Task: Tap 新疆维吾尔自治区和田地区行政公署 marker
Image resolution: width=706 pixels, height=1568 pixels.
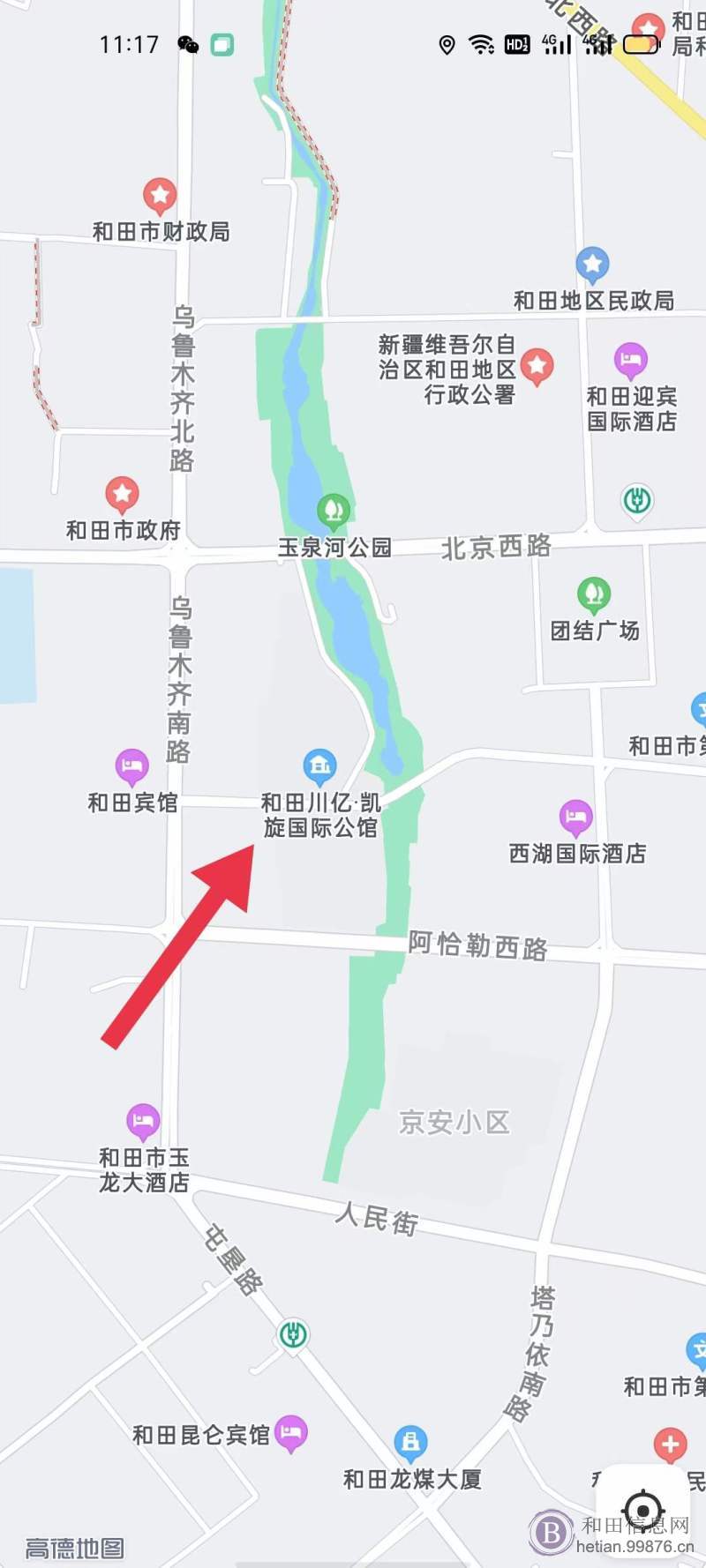Action: [537, 367]
